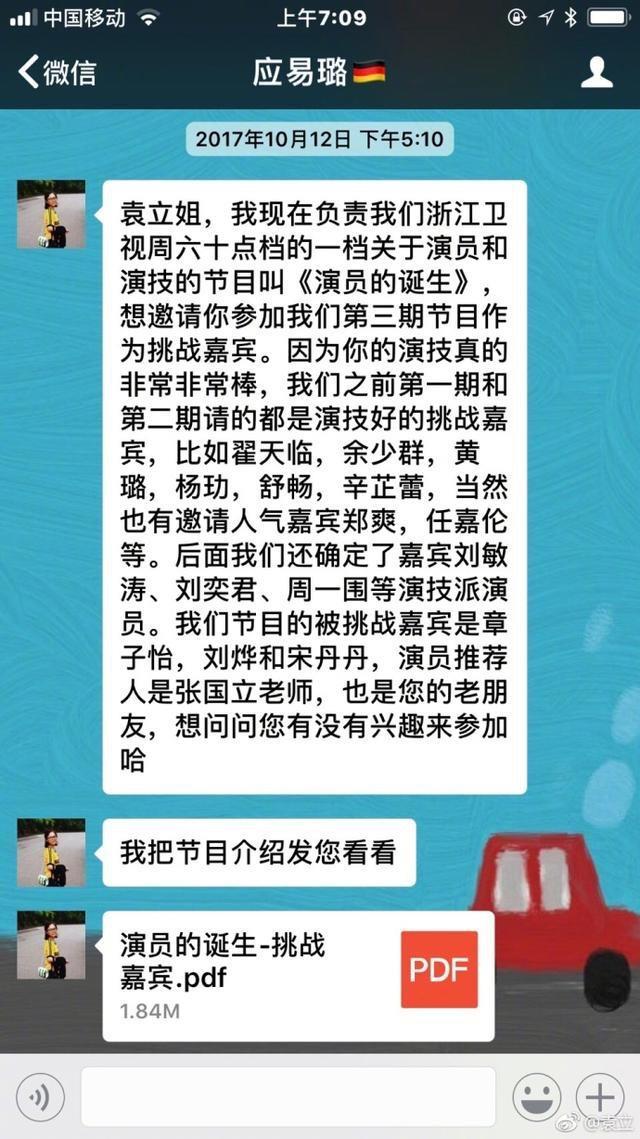
Task: Open the emoji sticker panel
Action: (537, 1097)
